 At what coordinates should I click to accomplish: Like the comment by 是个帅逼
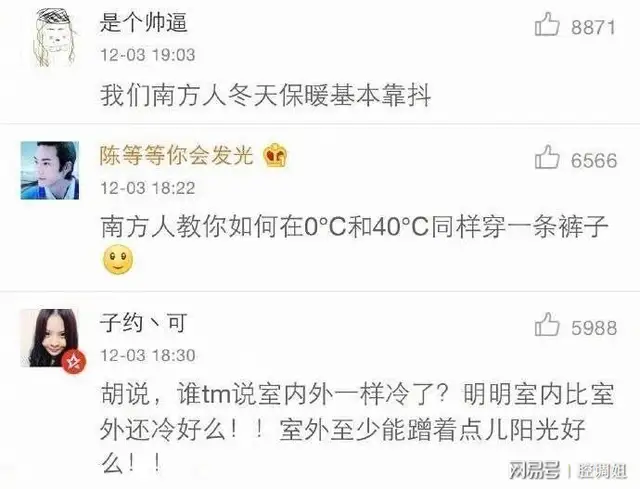[x=547, y=25]
